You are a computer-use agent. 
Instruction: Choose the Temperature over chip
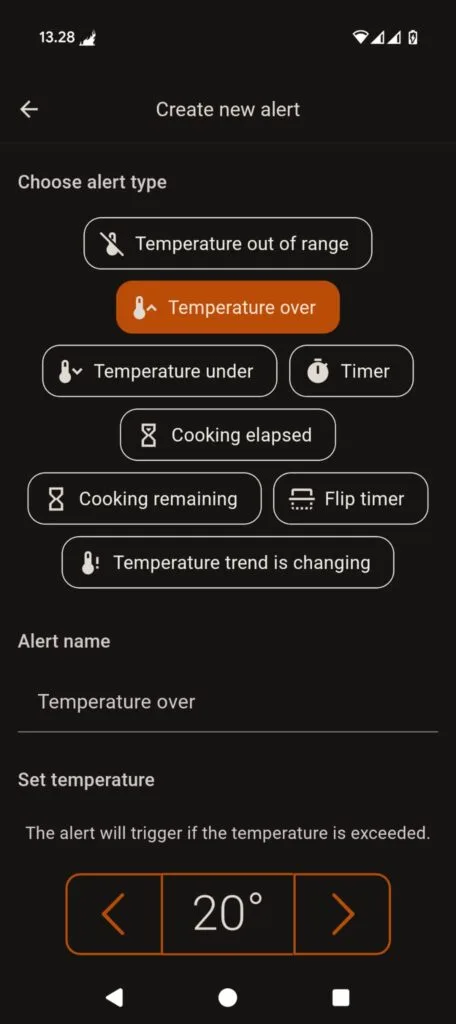(x=228, y=307)
